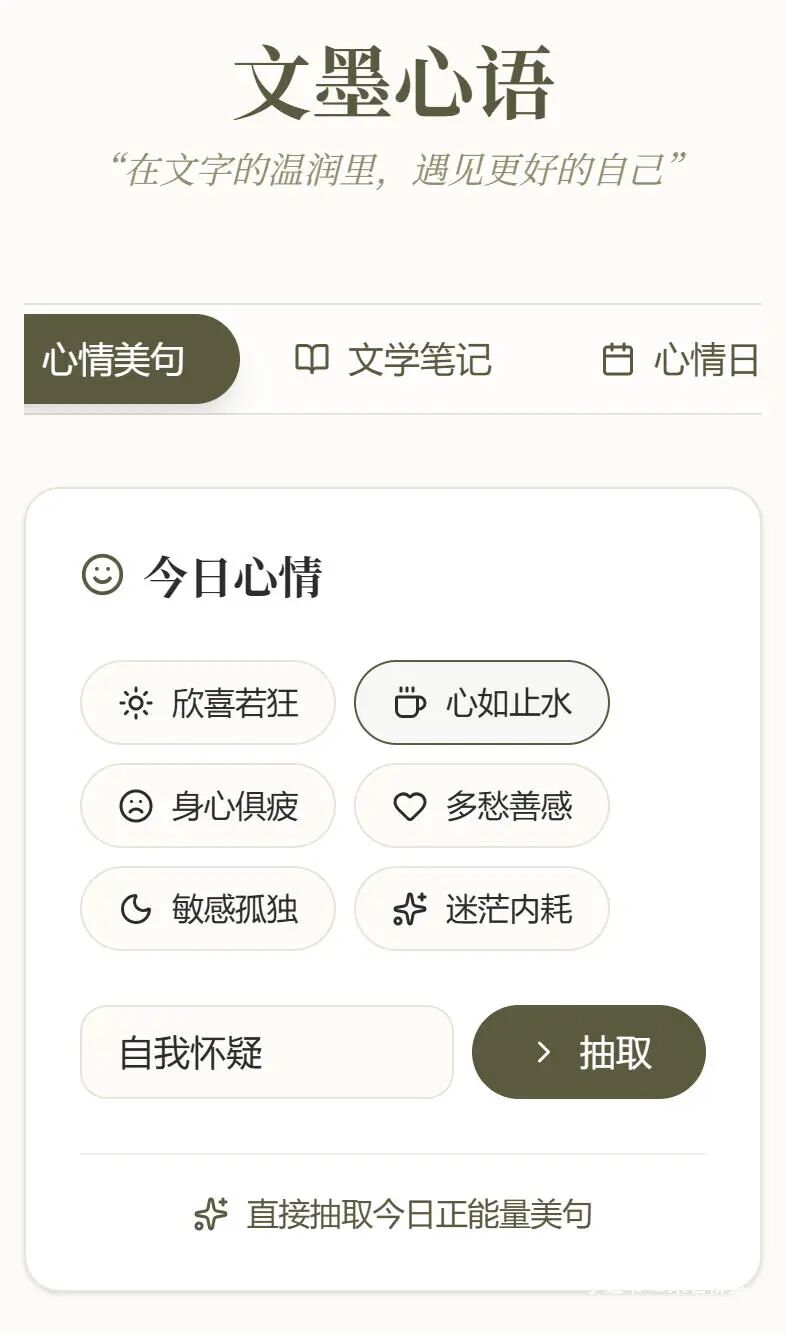
Task: Enable the 迷茫内耗 mood
Action: (481, 908)
